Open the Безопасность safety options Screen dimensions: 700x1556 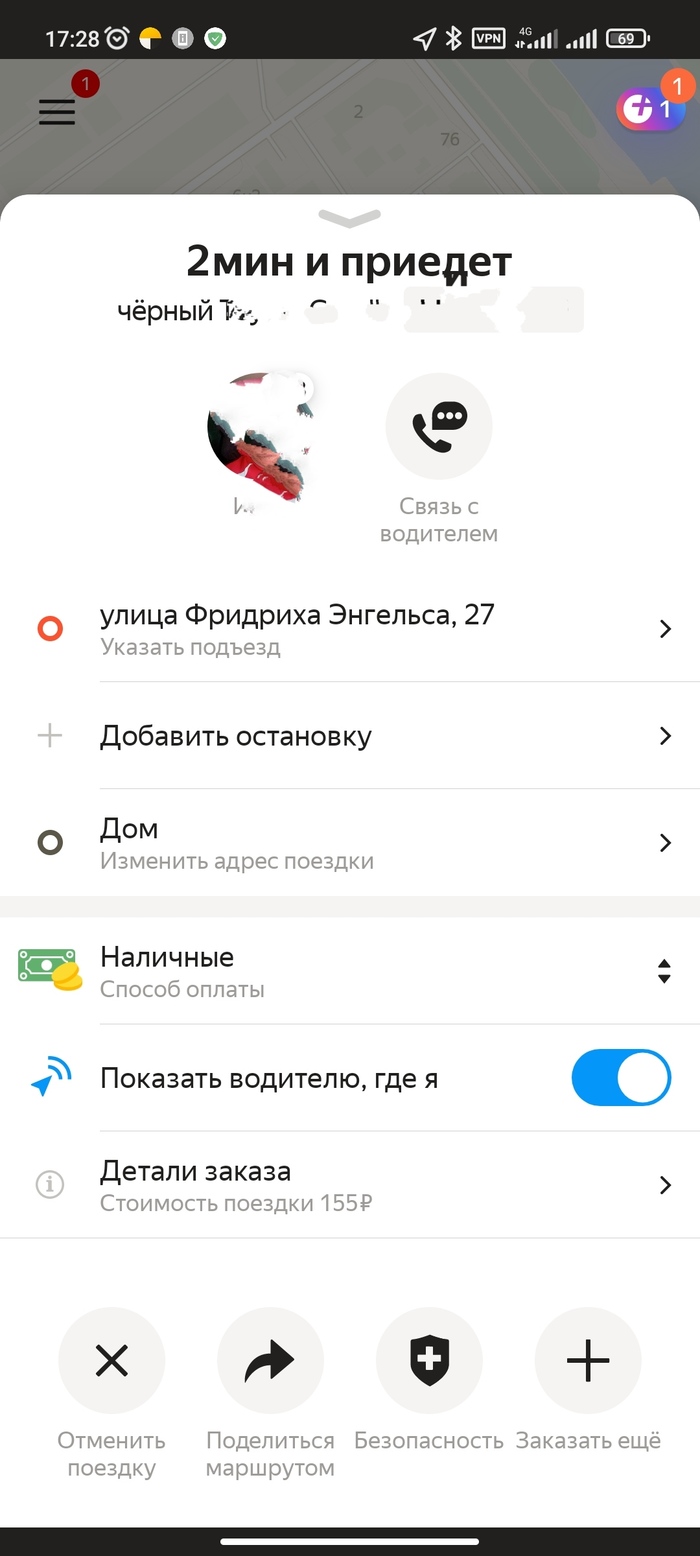(429, 1361)
